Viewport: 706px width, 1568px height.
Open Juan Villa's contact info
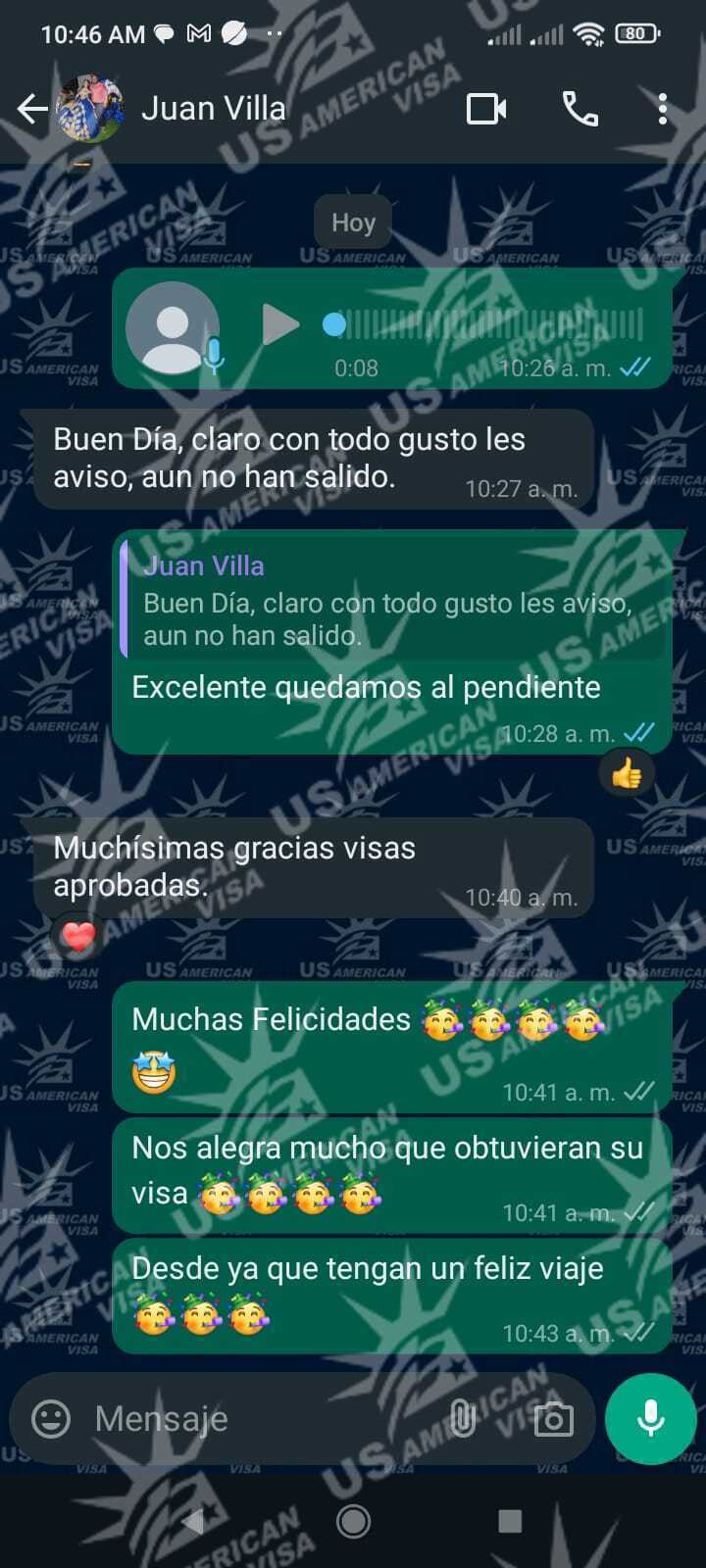tap(214, 109)
